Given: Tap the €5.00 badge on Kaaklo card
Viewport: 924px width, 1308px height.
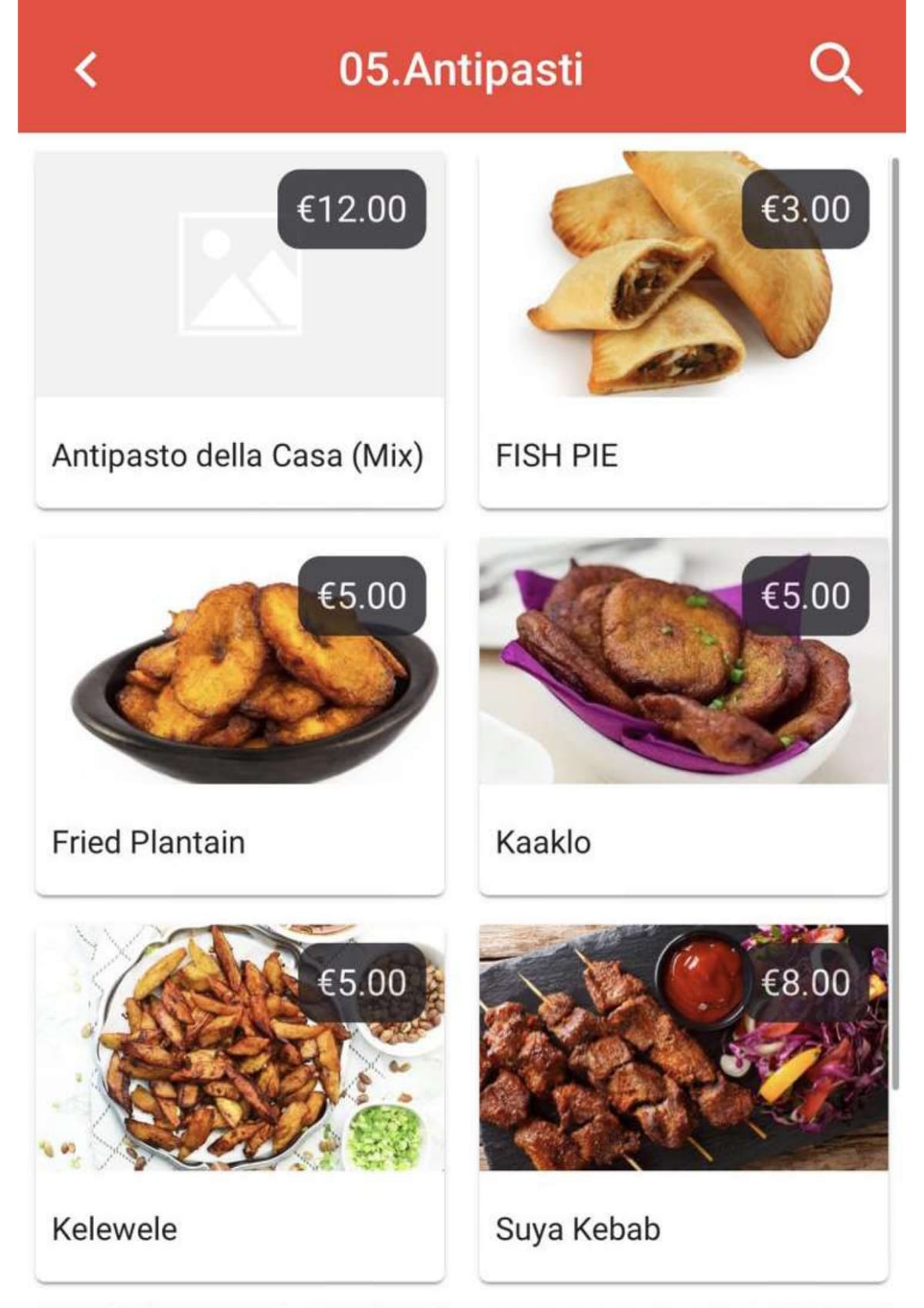Looking at the screenshot, I should pyautogui.click(x=805, y=595).
